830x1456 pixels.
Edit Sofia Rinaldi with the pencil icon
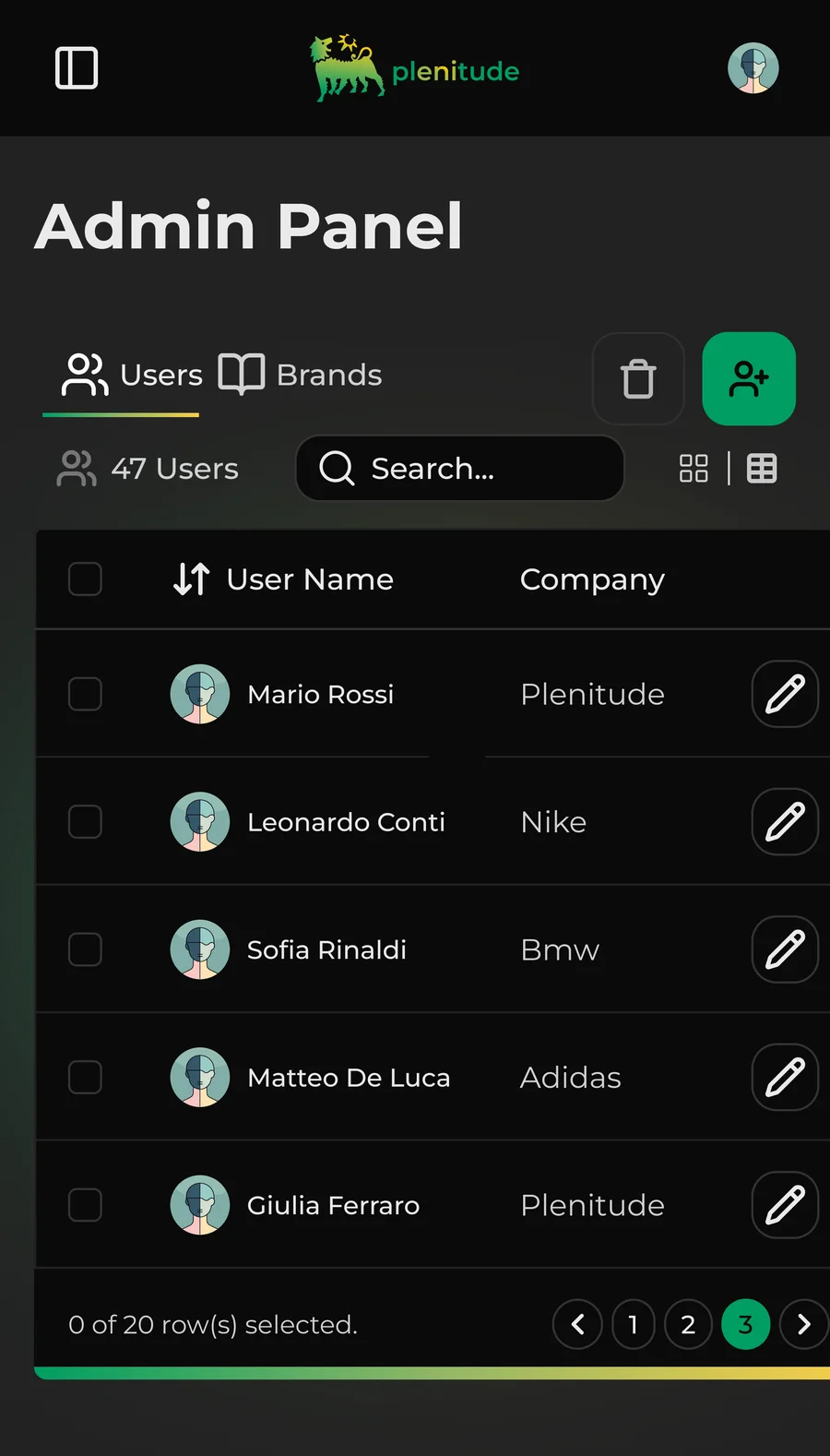click(x=784, y=949)
